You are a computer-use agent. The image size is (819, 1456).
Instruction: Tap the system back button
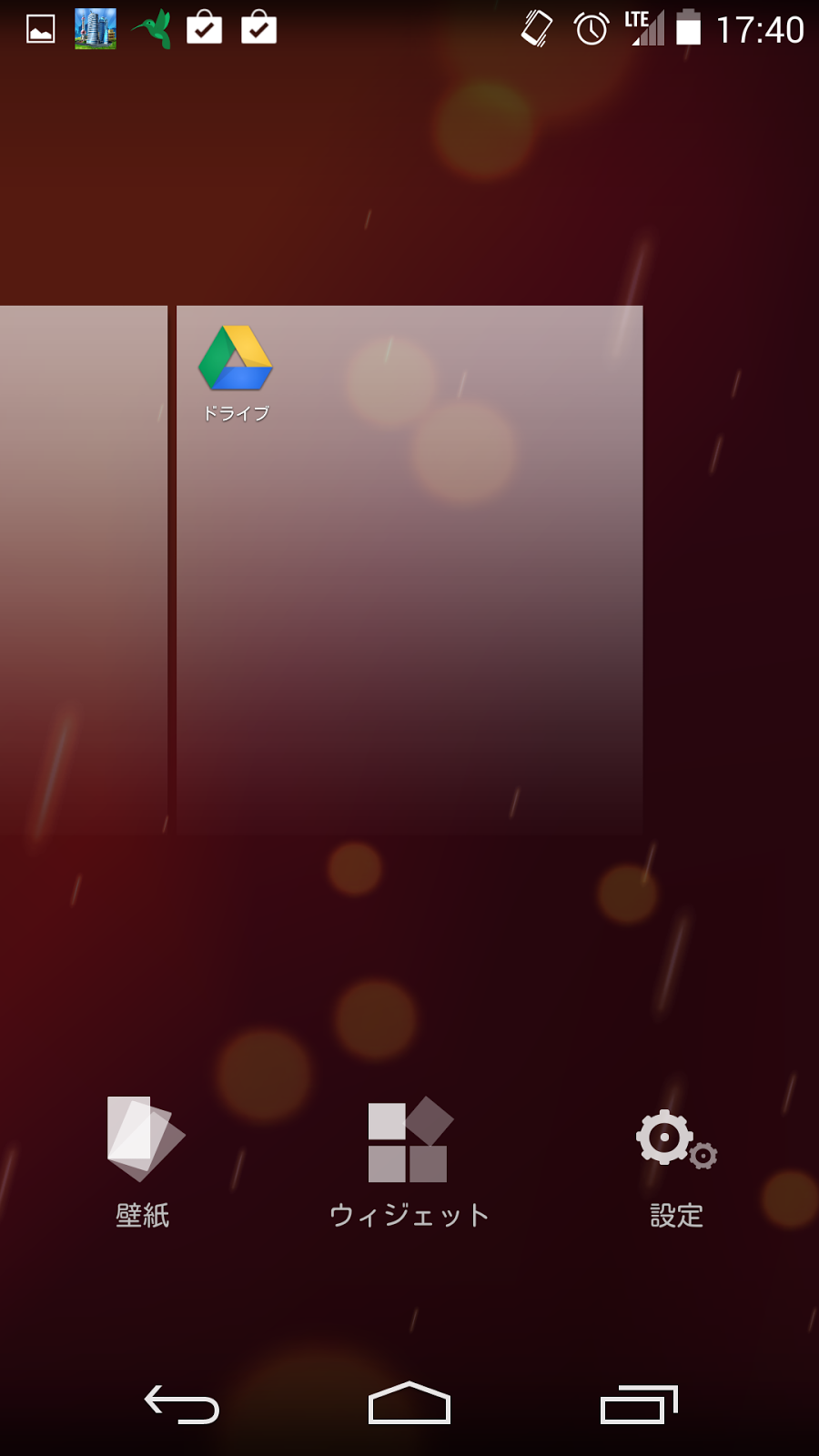pos(182,1404)
